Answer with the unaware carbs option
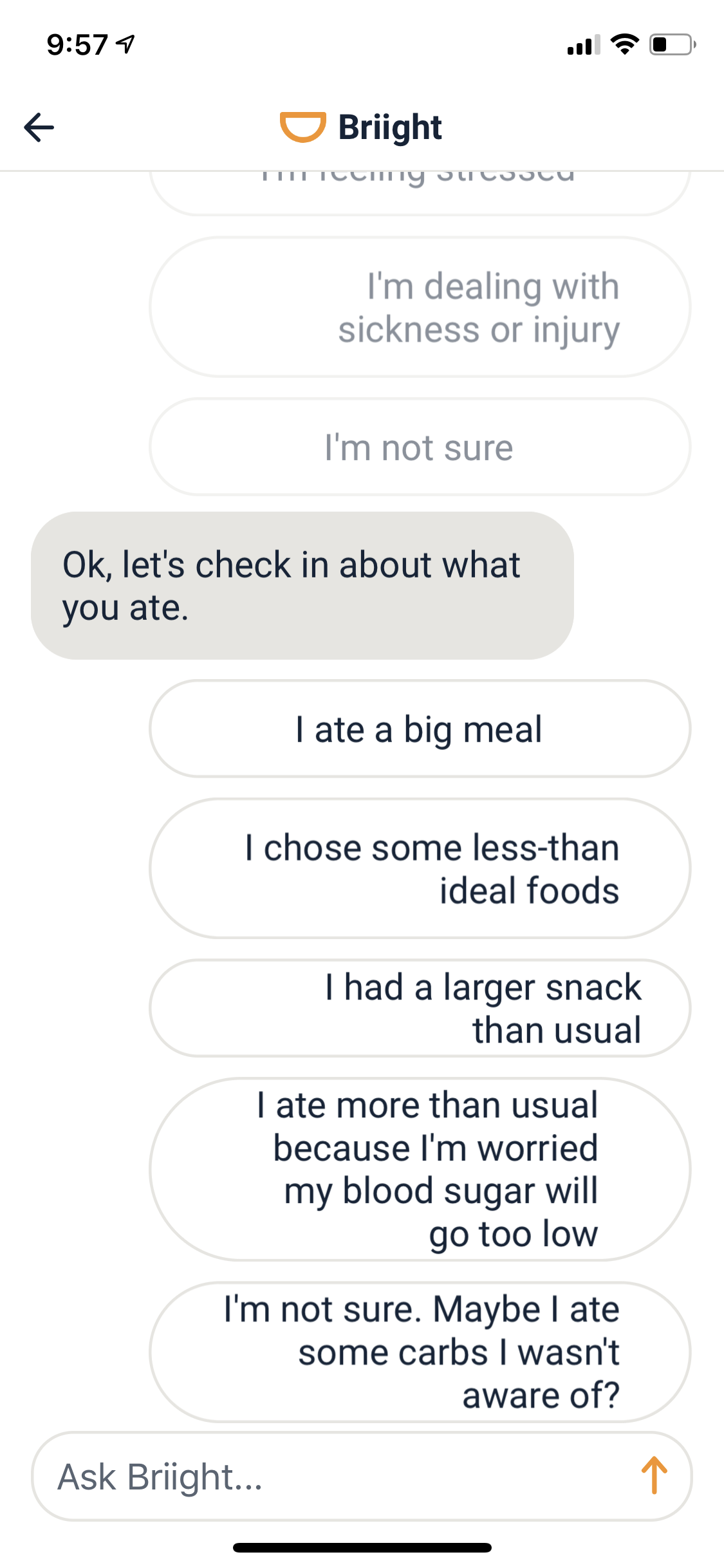Image resolution: width=724 pixels, height=1568 pixels. 420,1352
